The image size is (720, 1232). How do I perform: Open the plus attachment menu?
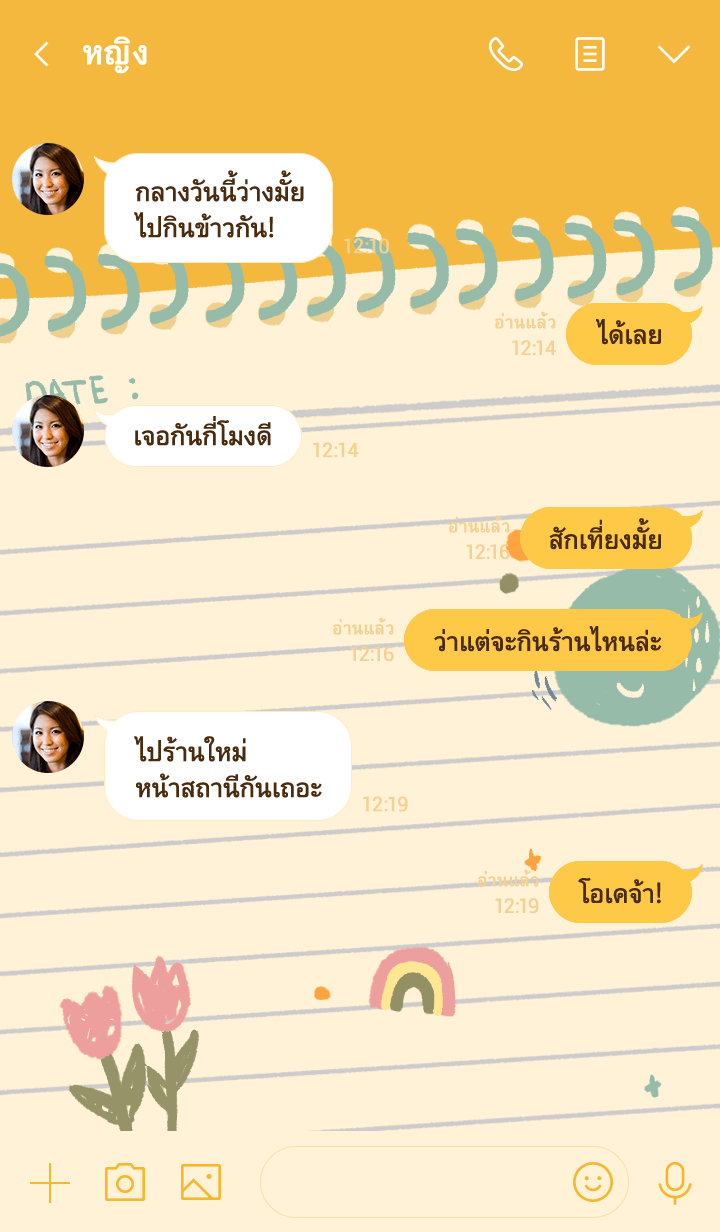[x=50, y=1183]
